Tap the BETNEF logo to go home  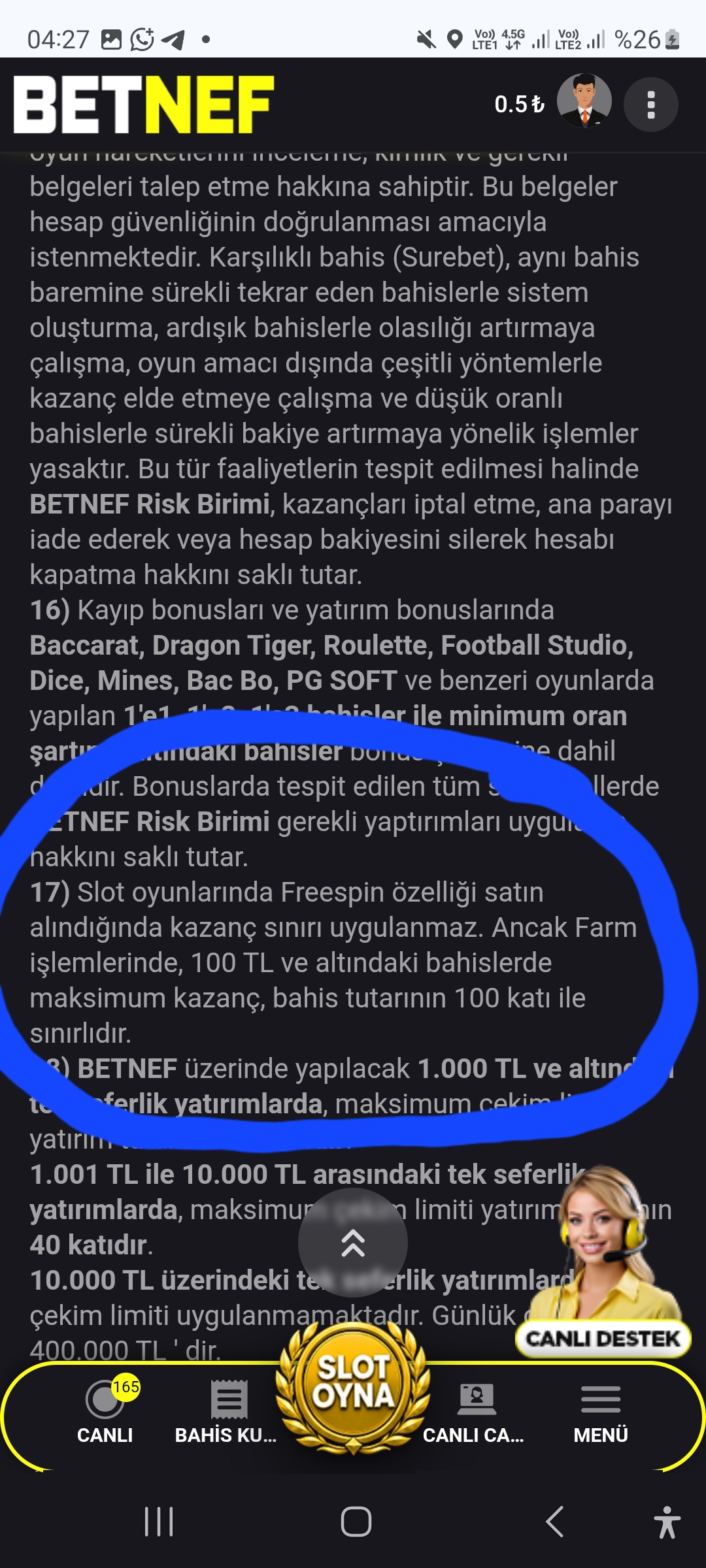(x=144, y=105)
